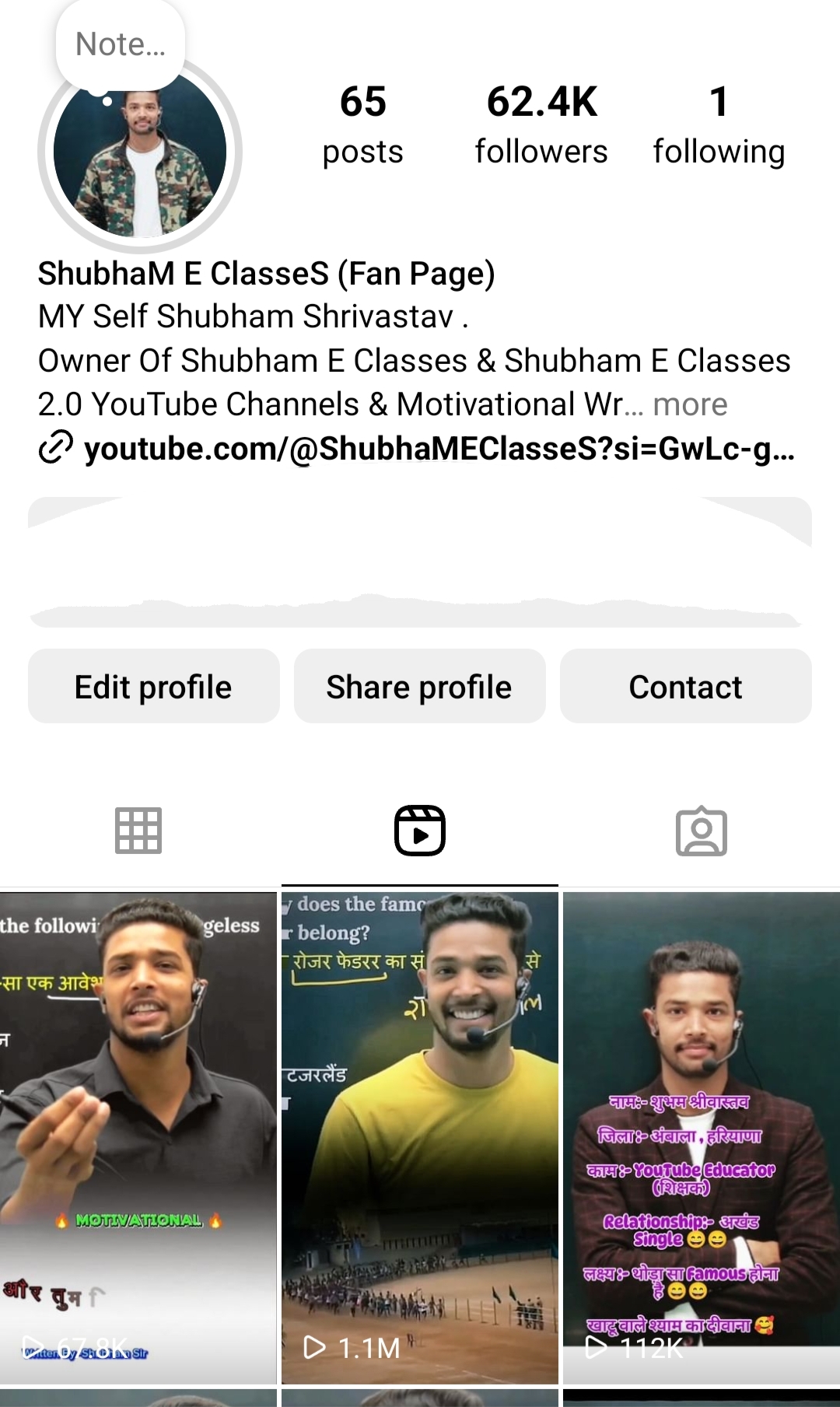Tap Edit profile button
Viewport: 840px width, 1407px height.
(x=153, y=687)
